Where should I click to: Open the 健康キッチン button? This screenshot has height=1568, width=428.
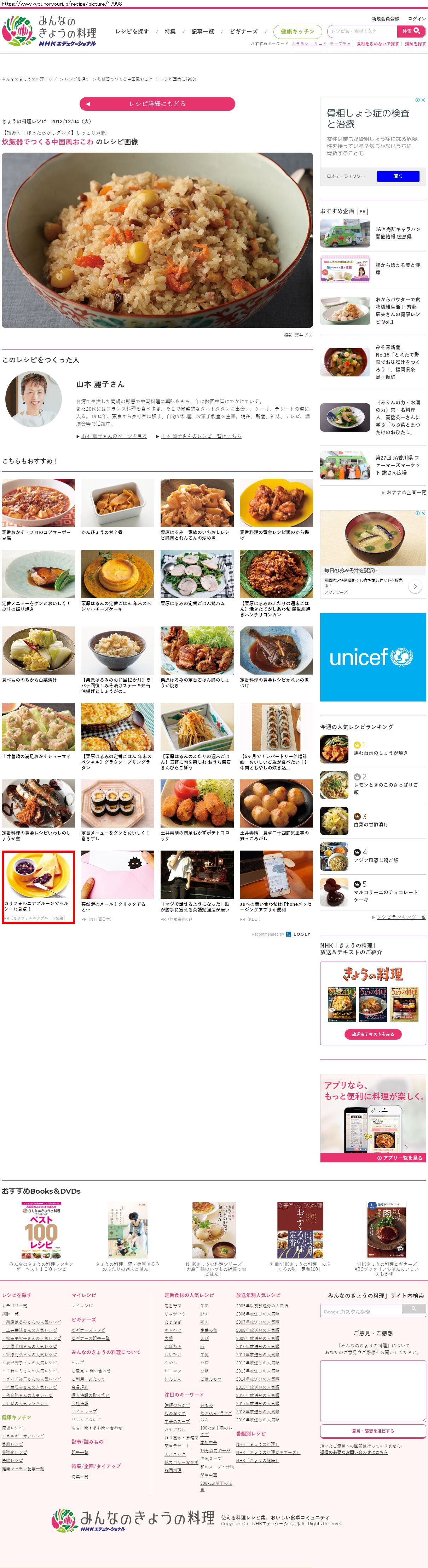pos(297,32)
